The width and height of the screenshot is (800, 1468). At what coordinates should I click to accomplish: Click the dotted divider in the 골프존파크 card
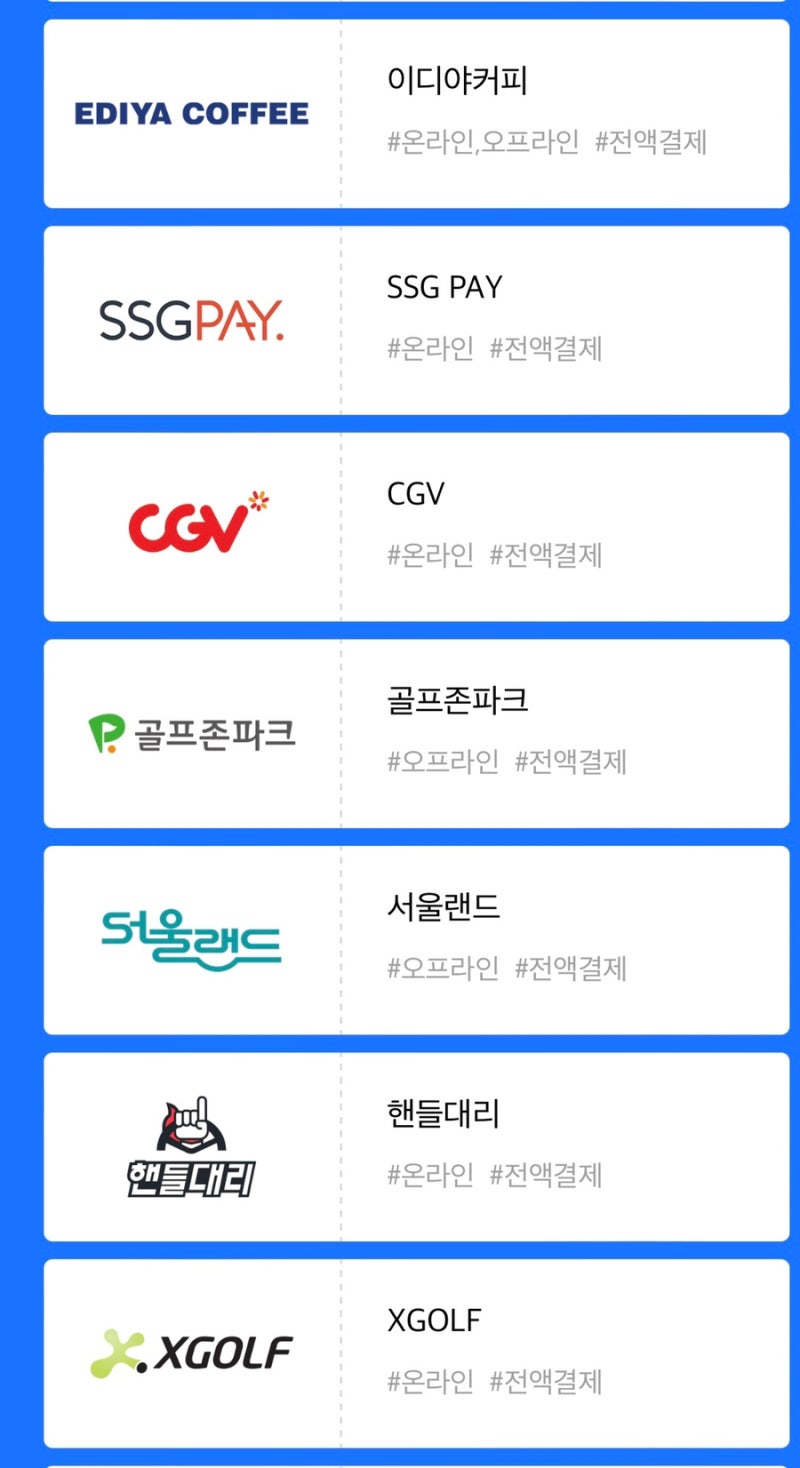coord(343,733)
